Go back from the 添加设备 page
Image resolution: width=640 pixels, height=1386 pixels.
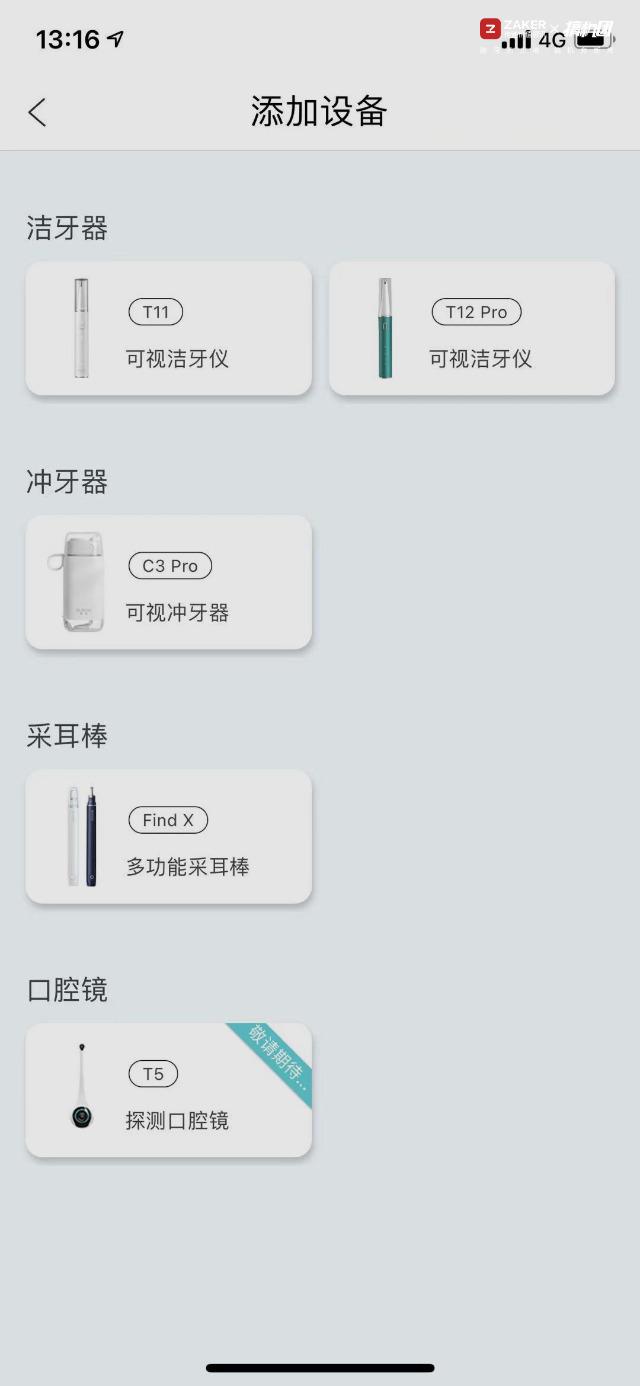[37, 112]
